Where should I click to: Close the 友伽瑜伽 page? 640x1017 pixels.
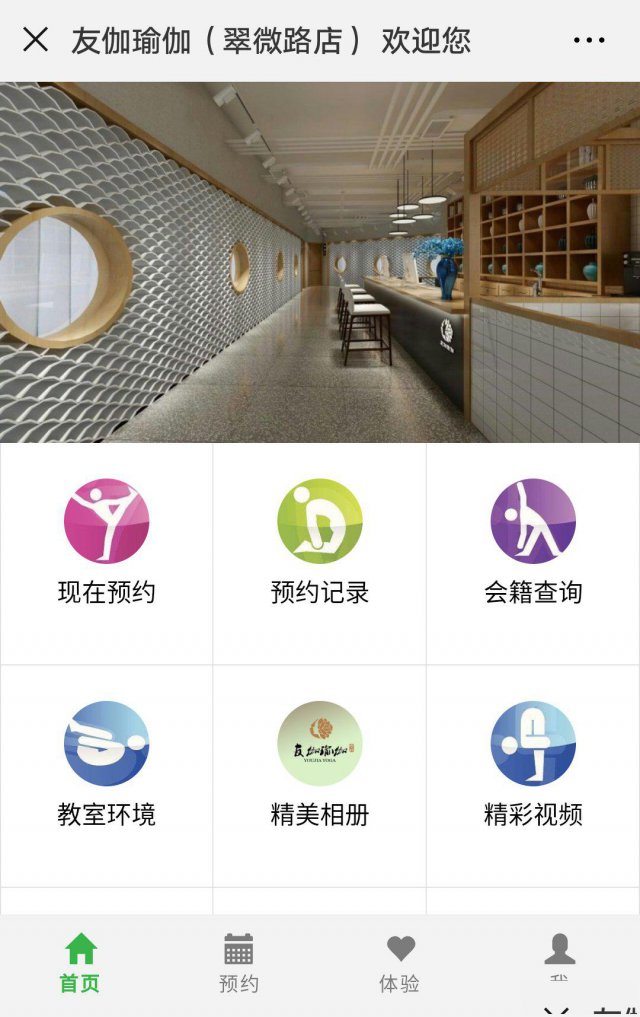[x=35, y=40]
